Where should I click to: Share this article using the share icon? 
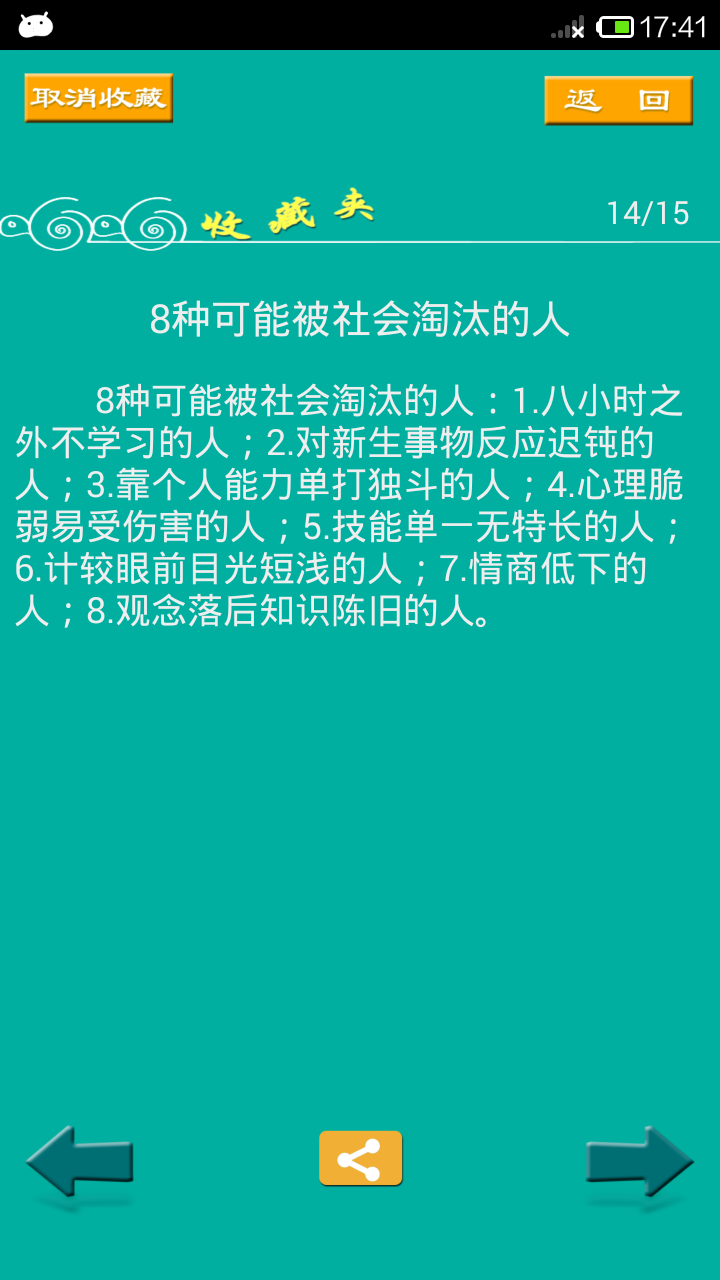click(x=360, y=1158)
